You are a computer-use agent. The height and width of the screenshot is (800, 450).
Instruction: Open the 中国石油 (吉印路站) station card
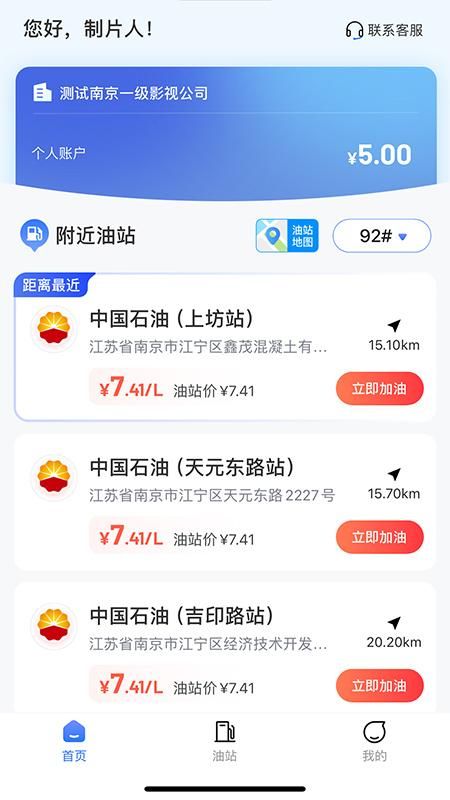click(x=225, y=647)
